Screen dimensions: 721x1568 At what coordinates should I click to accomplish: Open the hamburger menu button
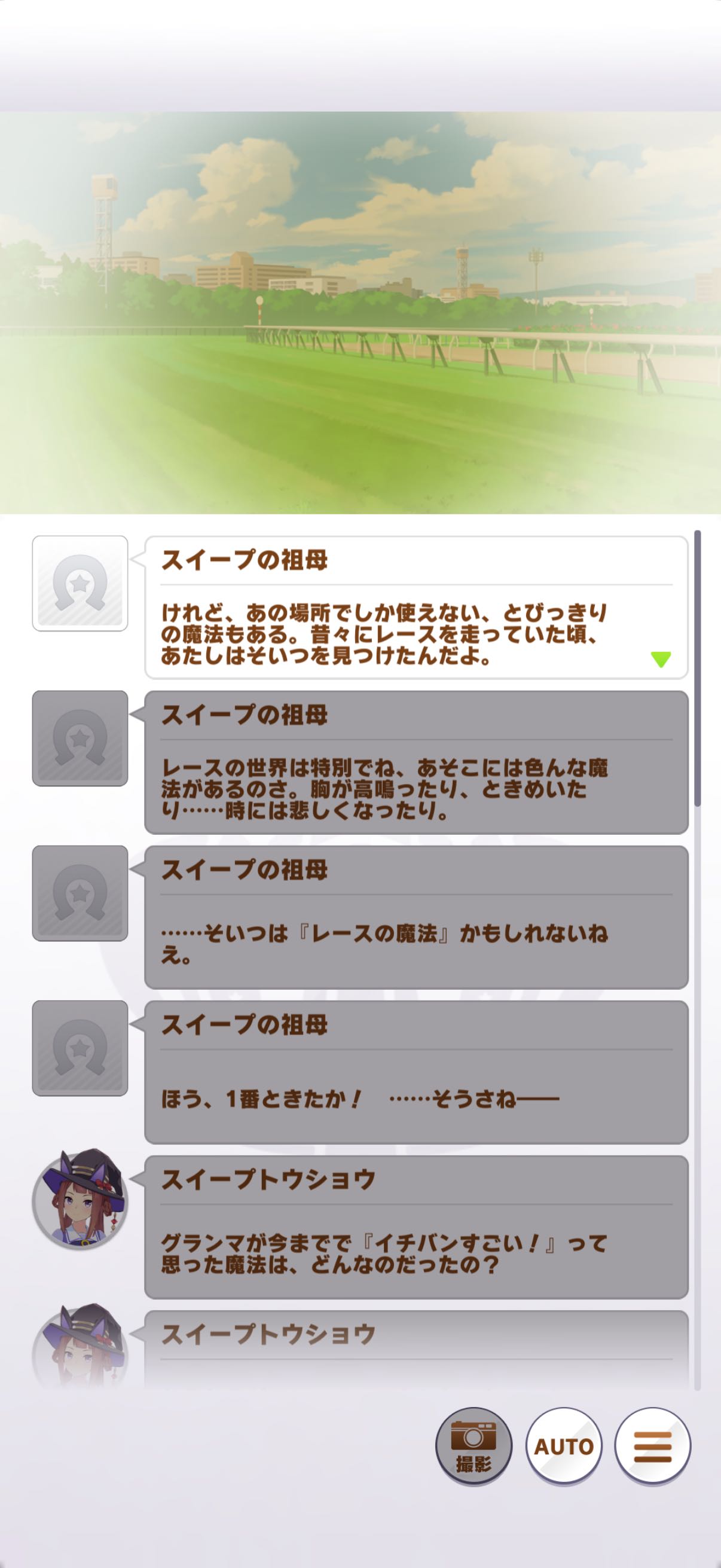coord(652,1446)
